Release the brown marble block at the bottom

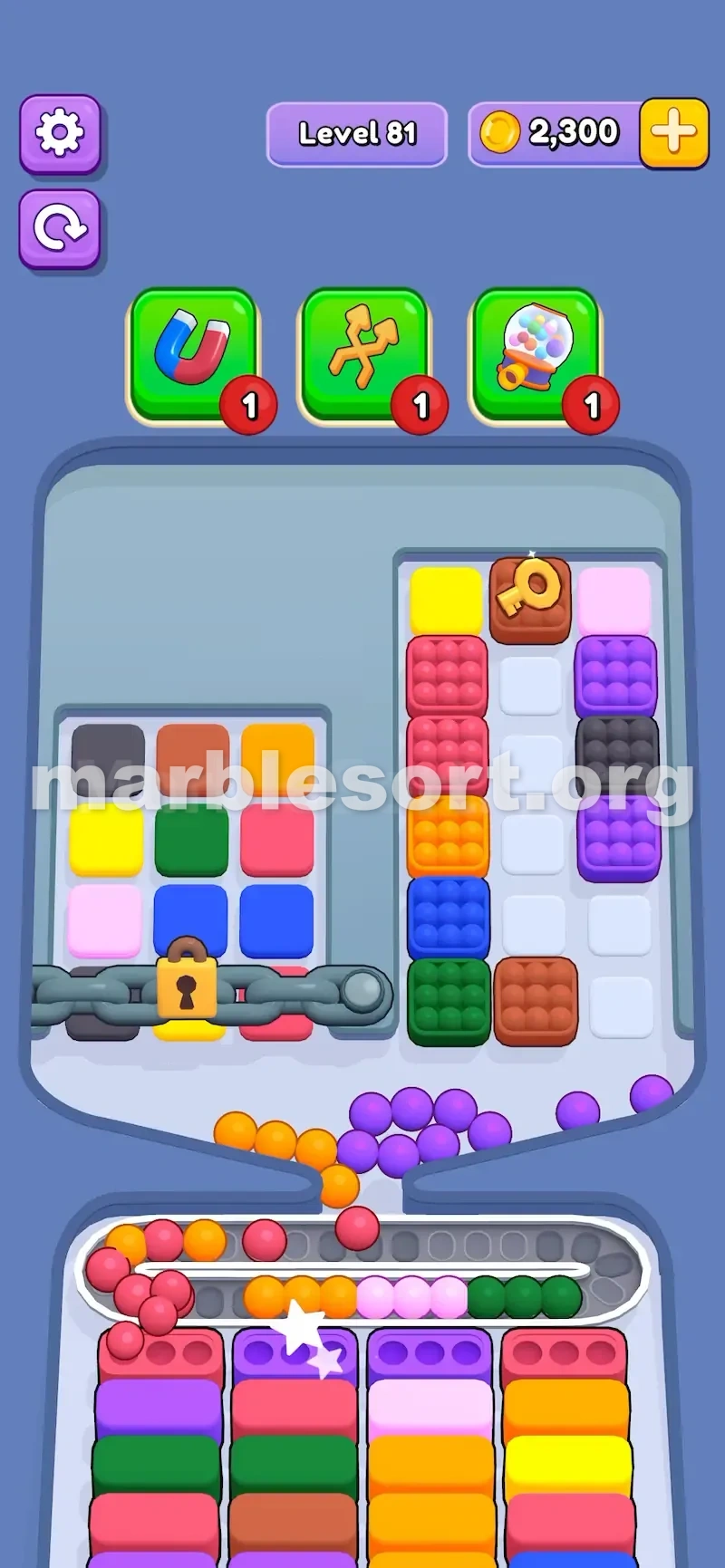(x=536, y=1000)
